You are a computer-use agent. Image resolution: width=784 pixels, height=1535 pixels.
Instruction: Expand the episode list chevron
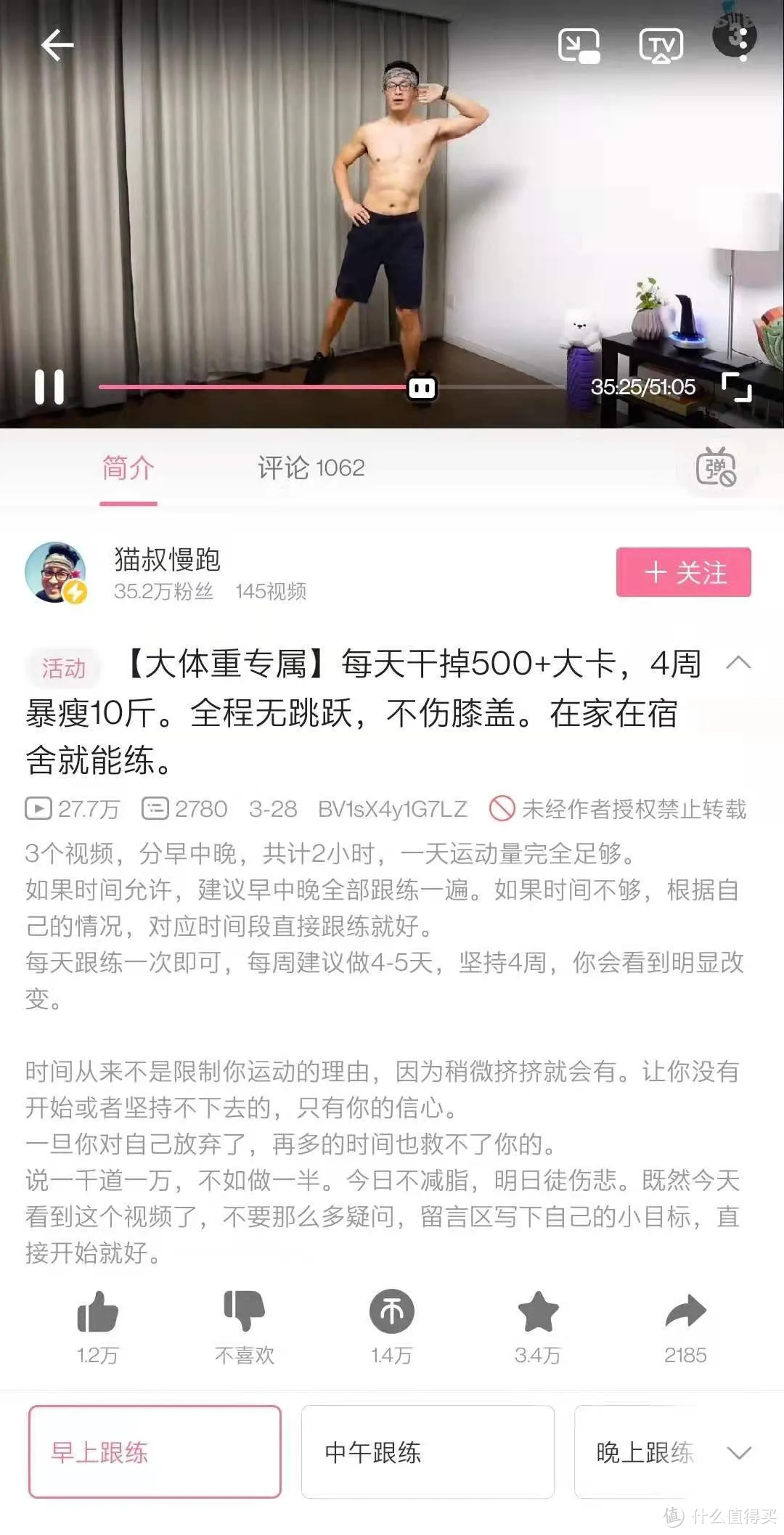pos(738,1452)
